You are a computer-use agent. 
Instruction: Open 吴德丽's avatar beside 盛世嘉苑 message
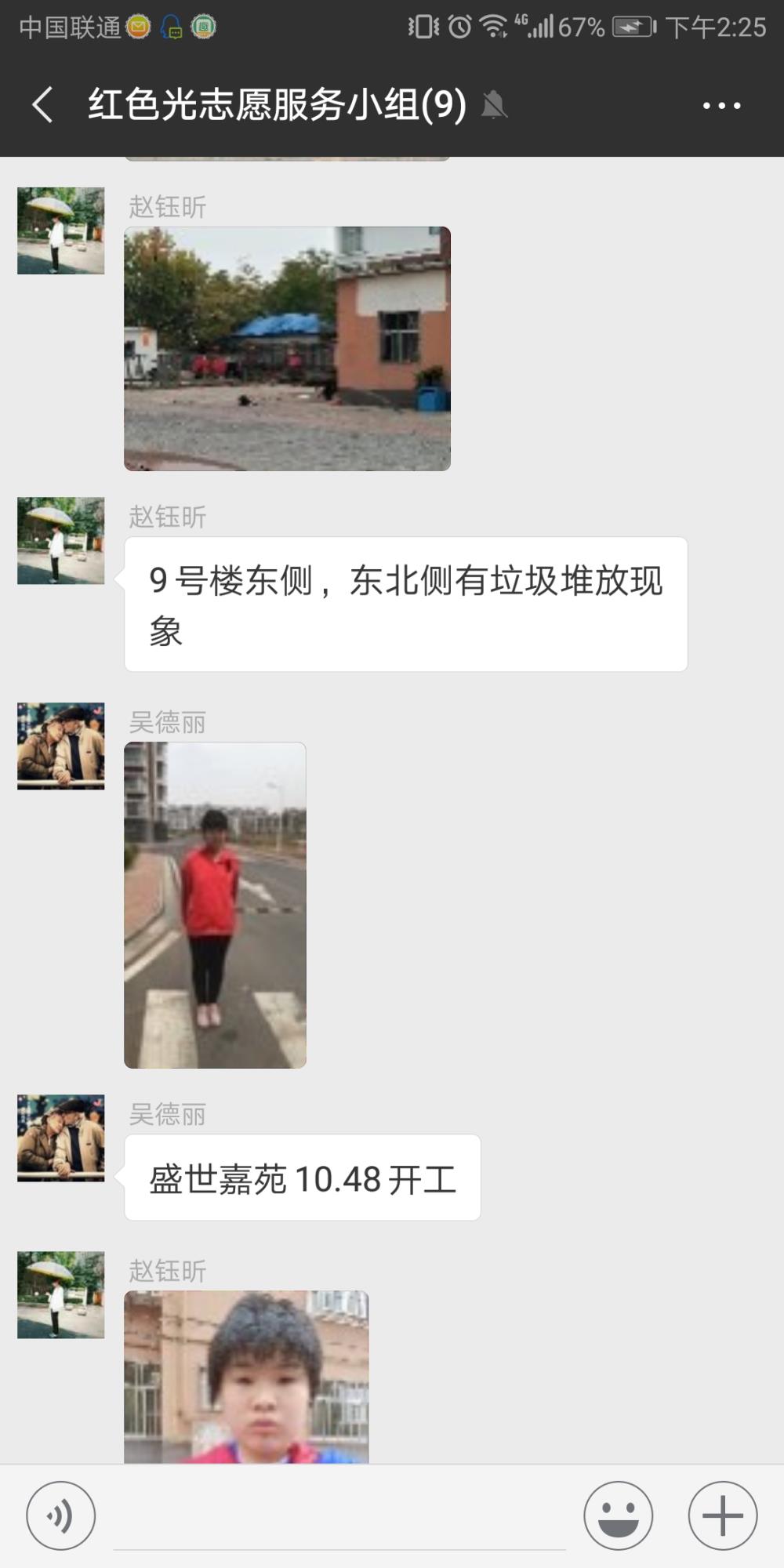click(61, 1138)
